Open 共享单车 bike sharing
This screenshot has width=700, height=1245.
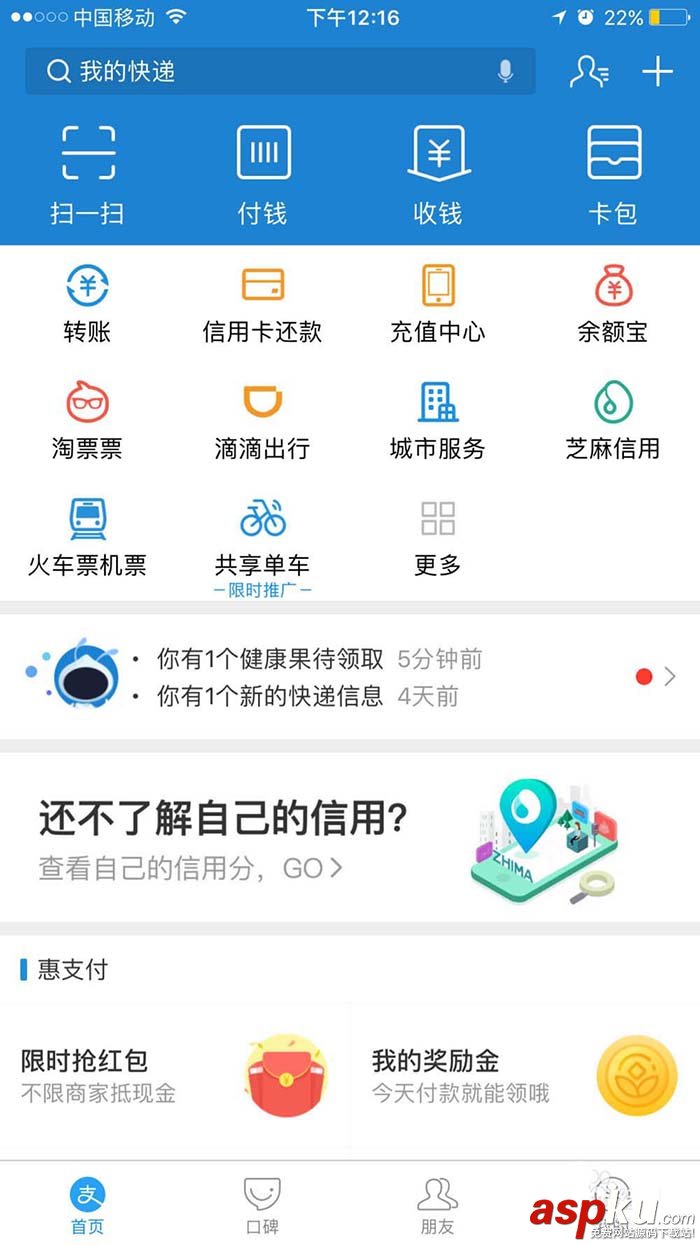[x=263, y=540]
